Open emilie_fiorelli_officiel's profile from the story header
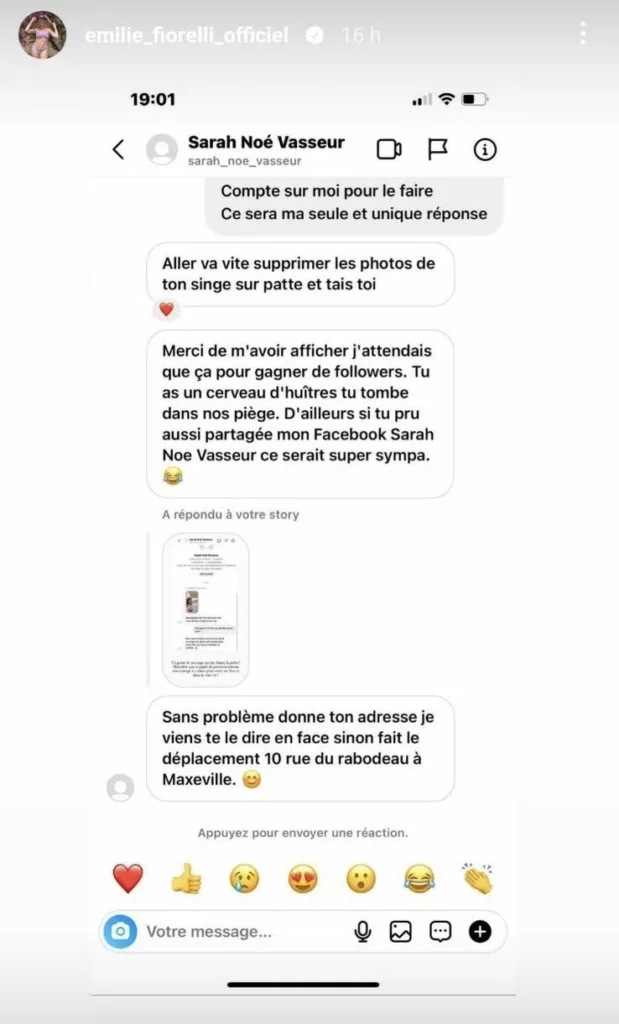The image size is (619, 1024). 187,35
